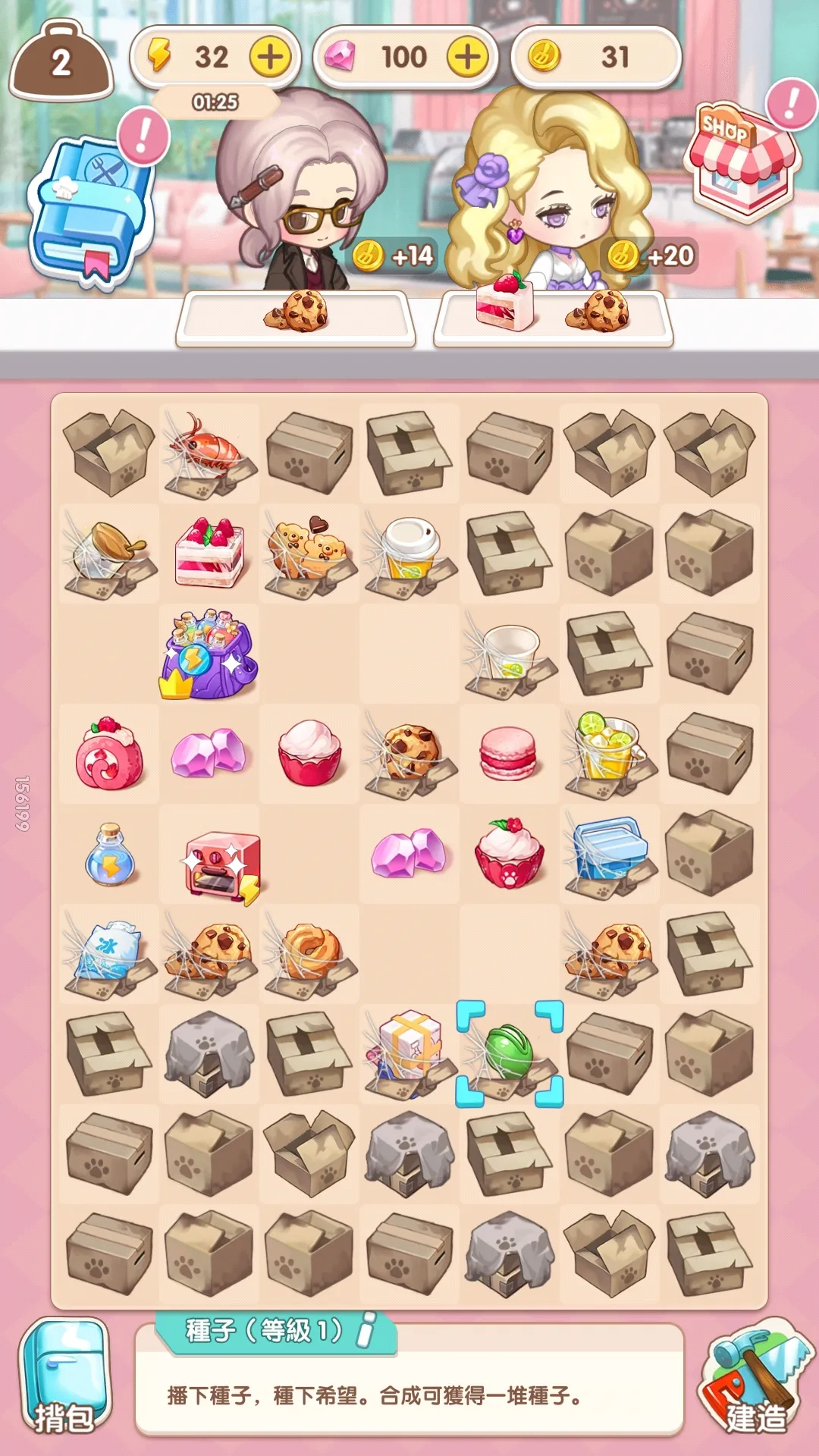Buy more pink gems via plus button
The width and height of the screenshot is (819, 1456).
point(467,57)
